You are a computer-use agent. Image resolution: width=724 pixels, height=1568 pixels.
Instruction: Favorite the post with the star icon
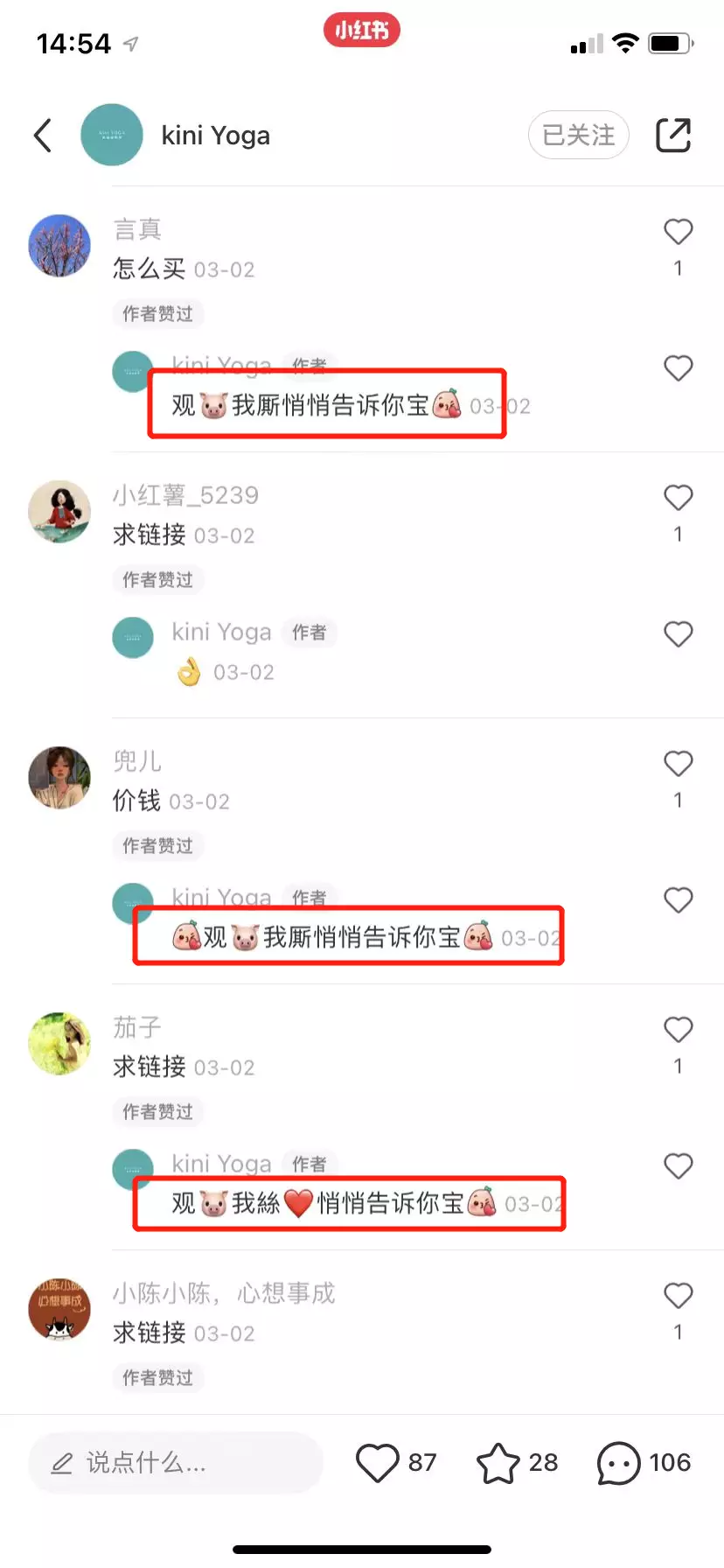pyautogui.click(x=498, y=1462)
